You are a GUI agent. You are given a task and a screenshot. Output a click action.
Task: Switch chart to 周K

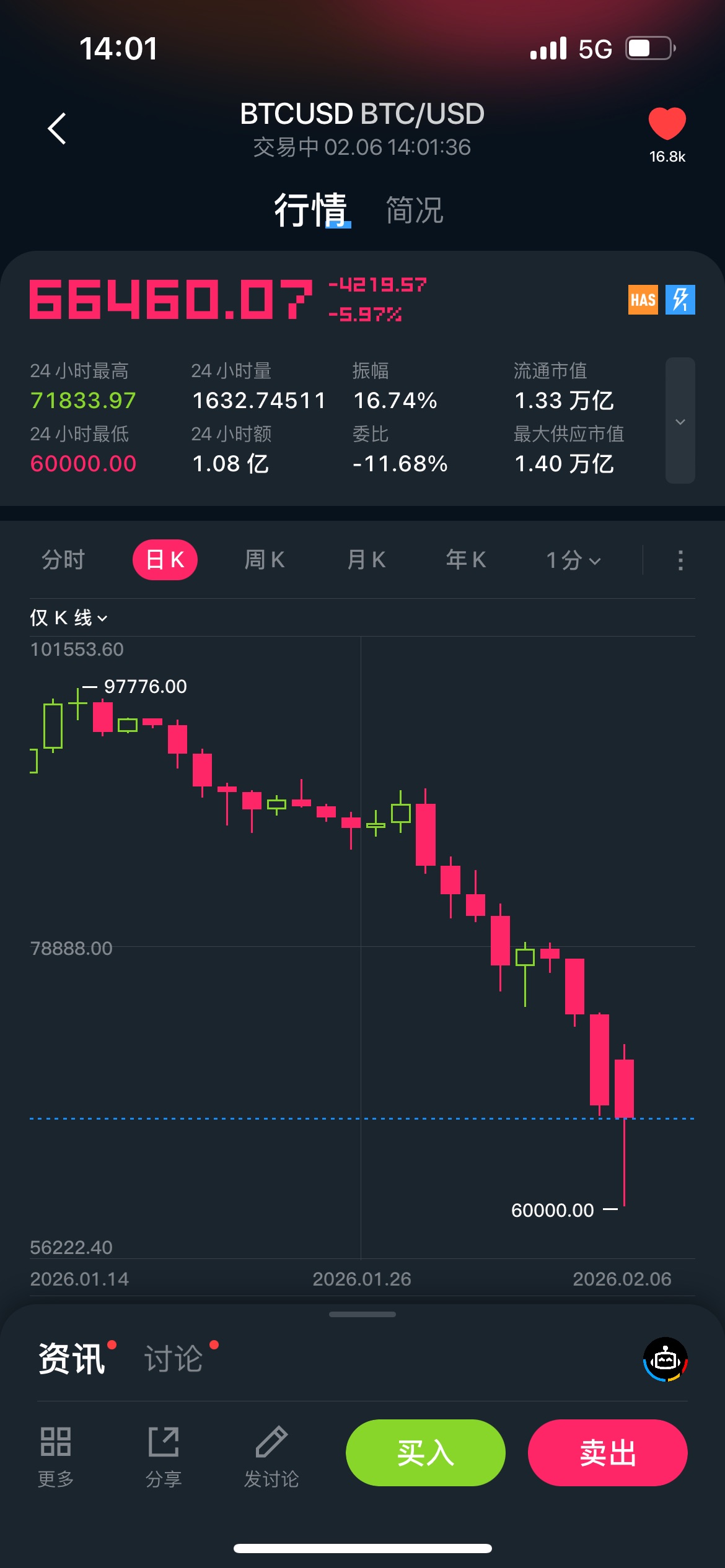pos(265,560)
